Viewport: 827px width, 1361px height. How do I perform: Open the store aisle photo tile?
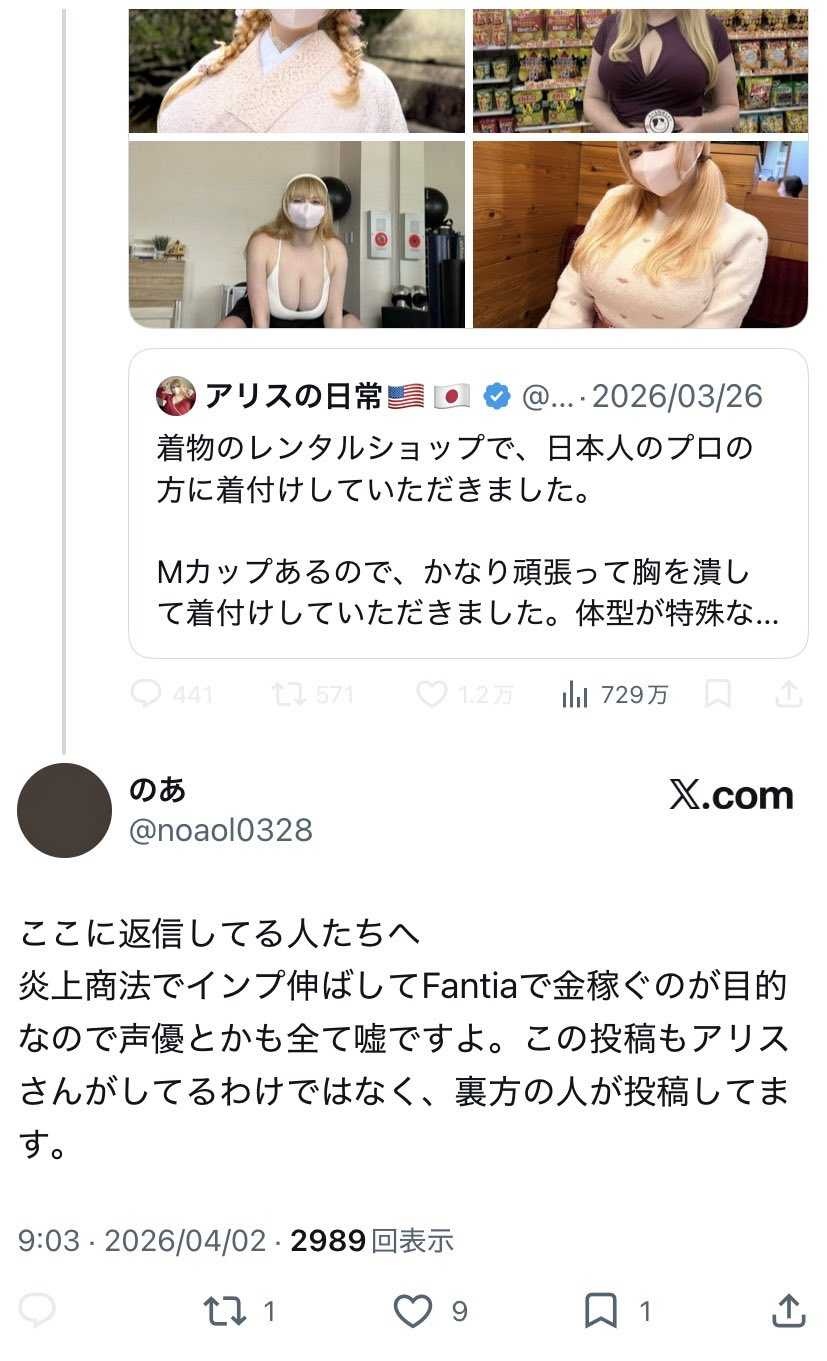[640, 70]
